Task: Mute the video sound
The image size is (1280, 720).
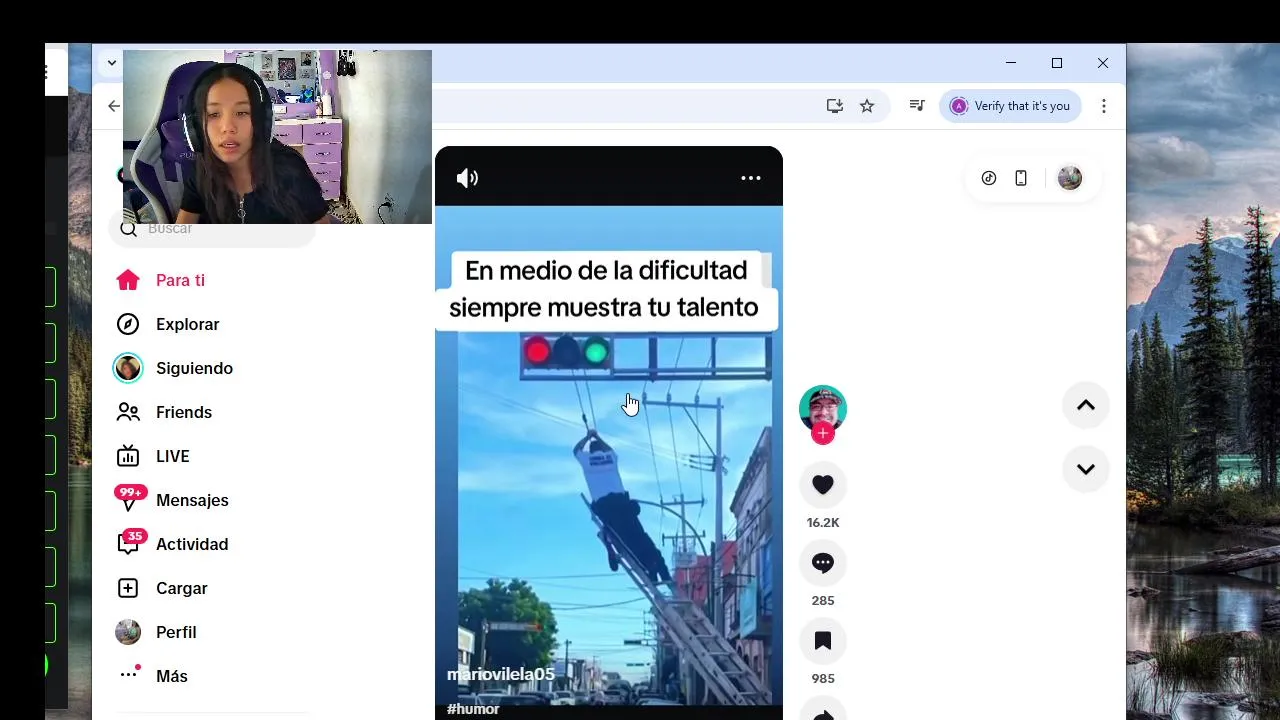Action: pyautogui.click(x=467, y=178)
